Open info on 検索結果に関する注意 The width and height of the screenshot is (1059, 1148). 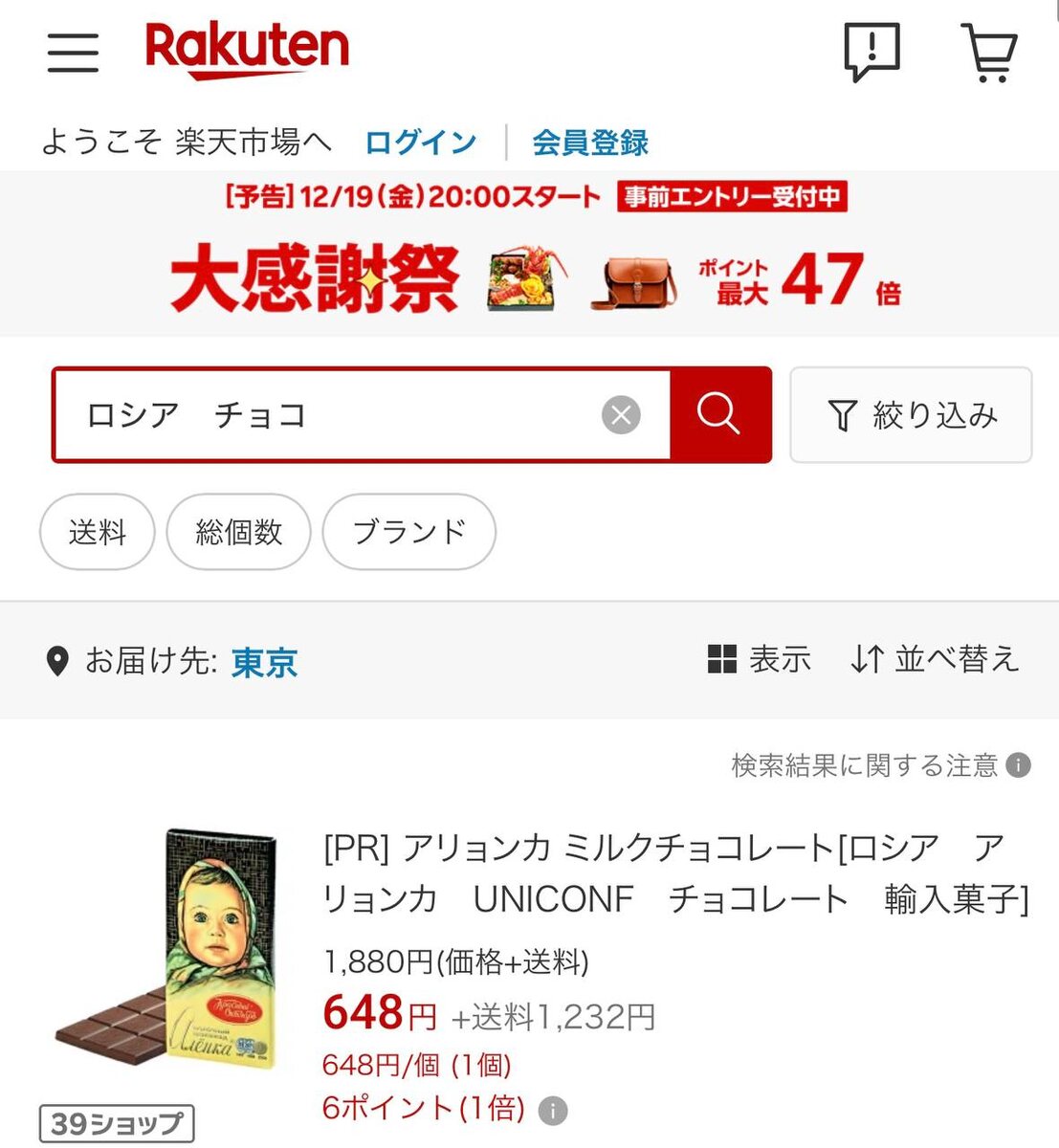click(1019, 765)
